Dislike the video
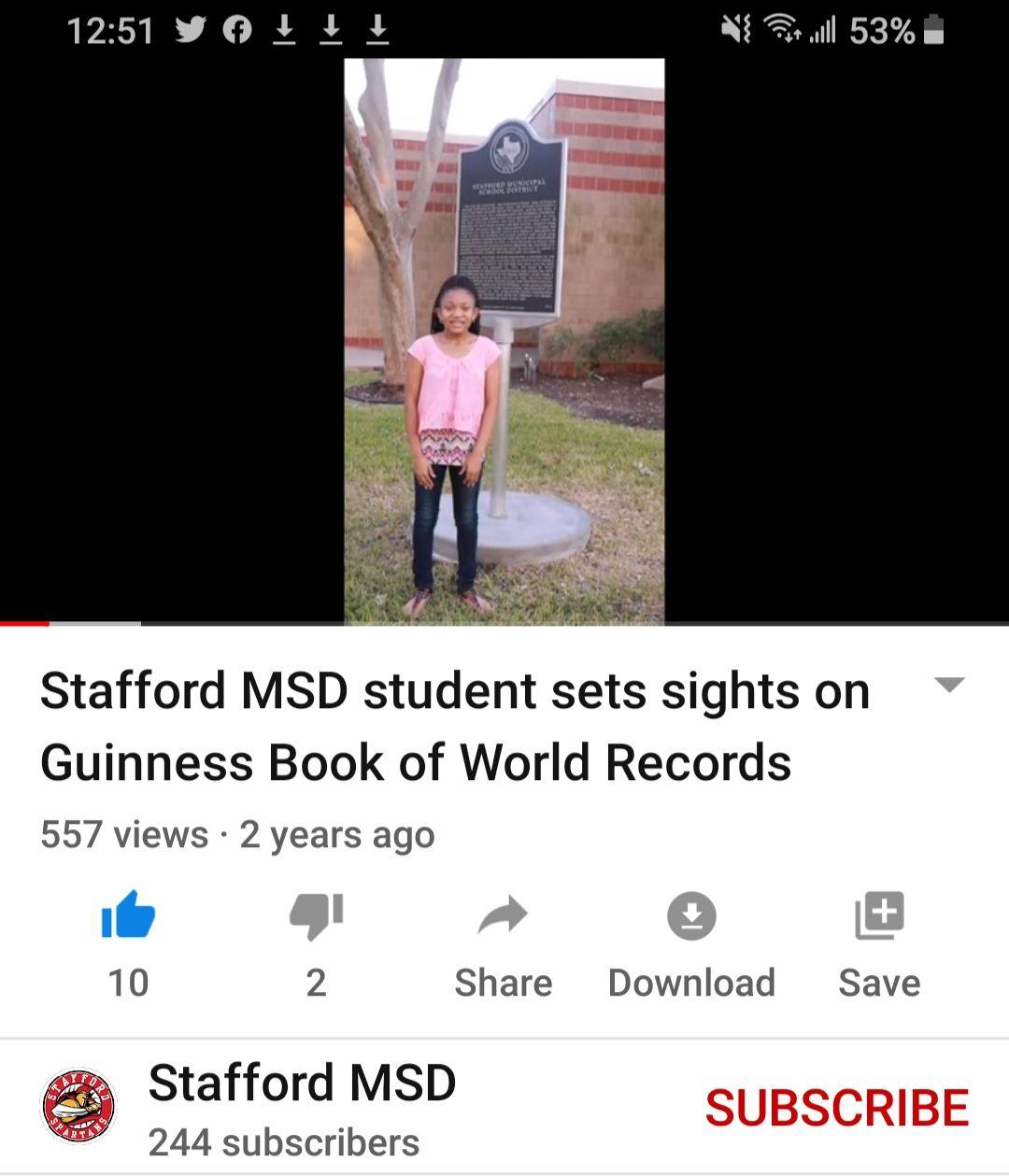The height and width of the screenshot is (1176, 1009). click(317, 915)
